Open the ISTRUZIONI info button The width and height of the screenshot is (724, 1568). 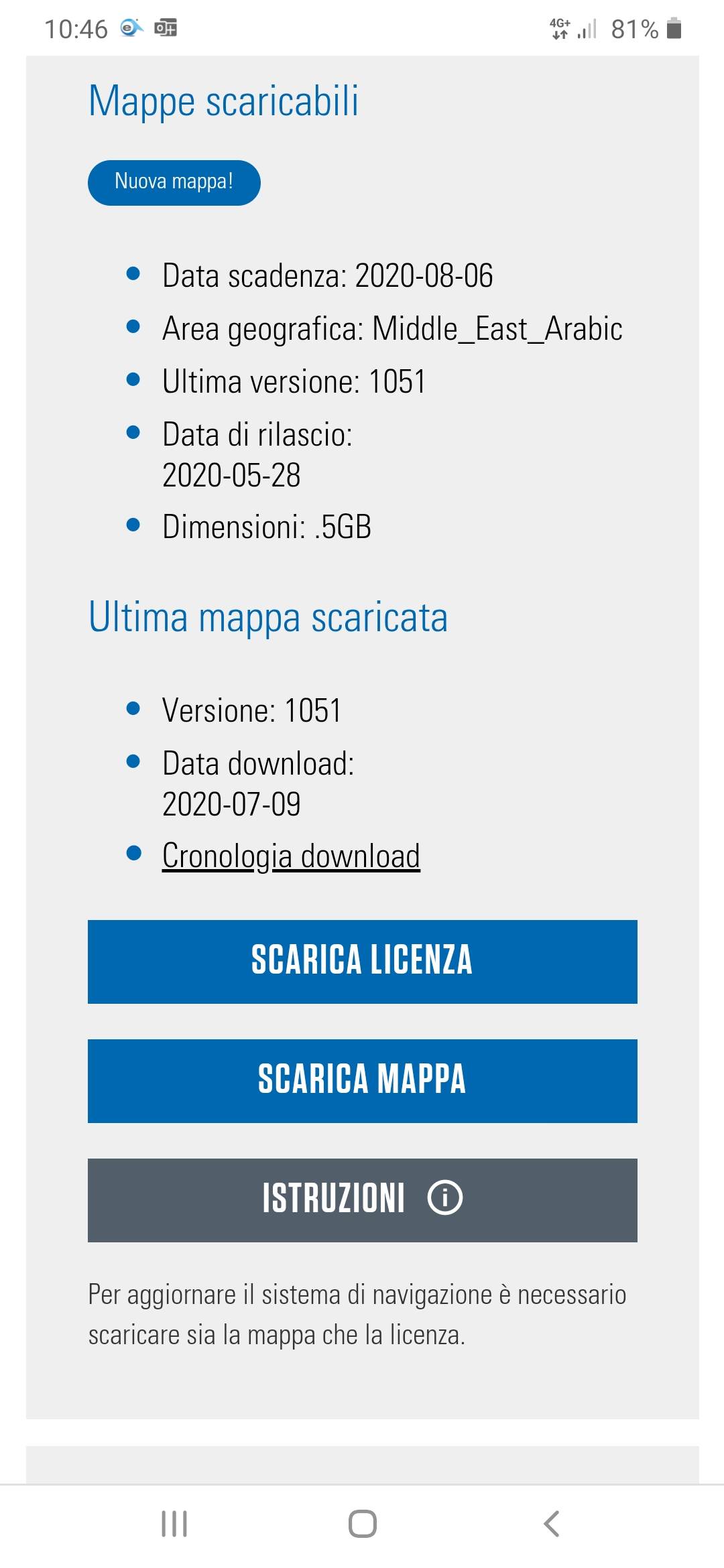tap(362, 1200)
